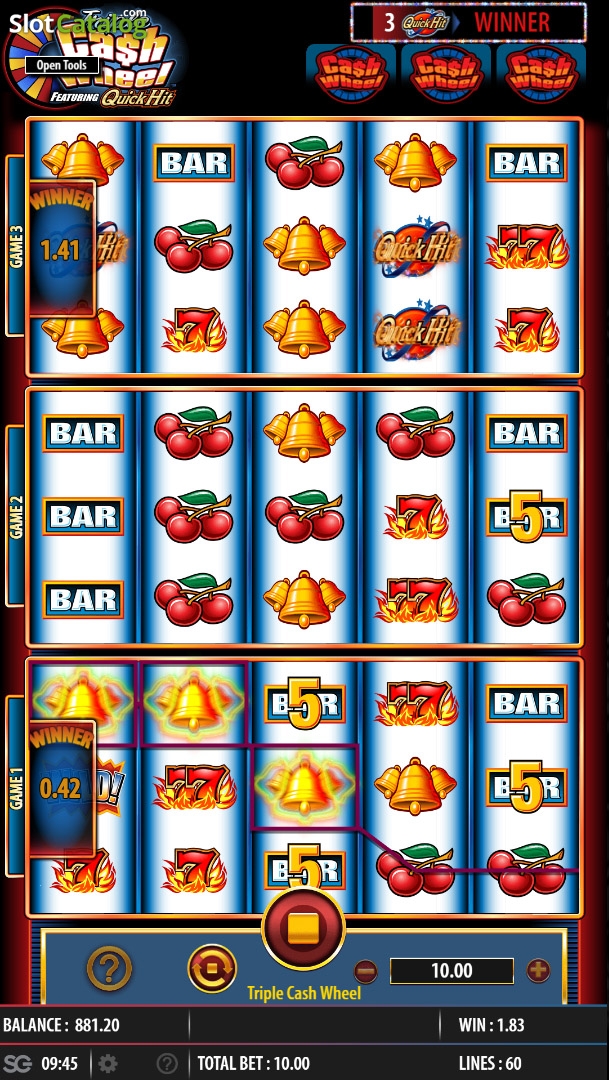The width and height of the screenshot is (609, 1080).
Task: Increase the bet with the plus button
Action: (x=538, y=970)
